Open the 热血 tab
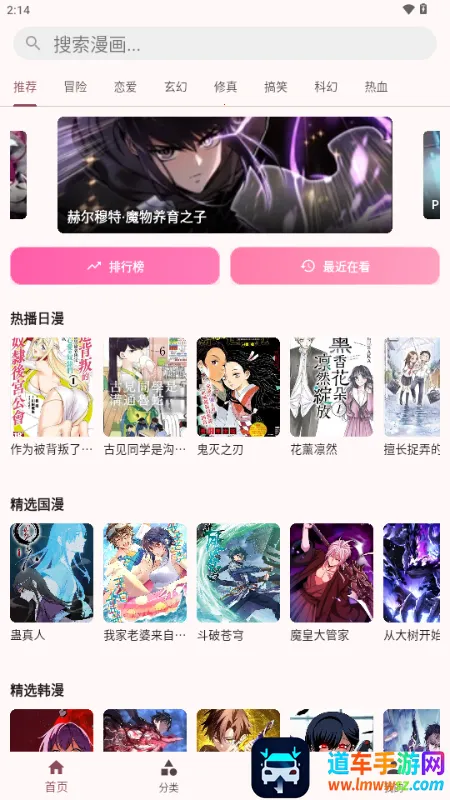 point(376,87)
